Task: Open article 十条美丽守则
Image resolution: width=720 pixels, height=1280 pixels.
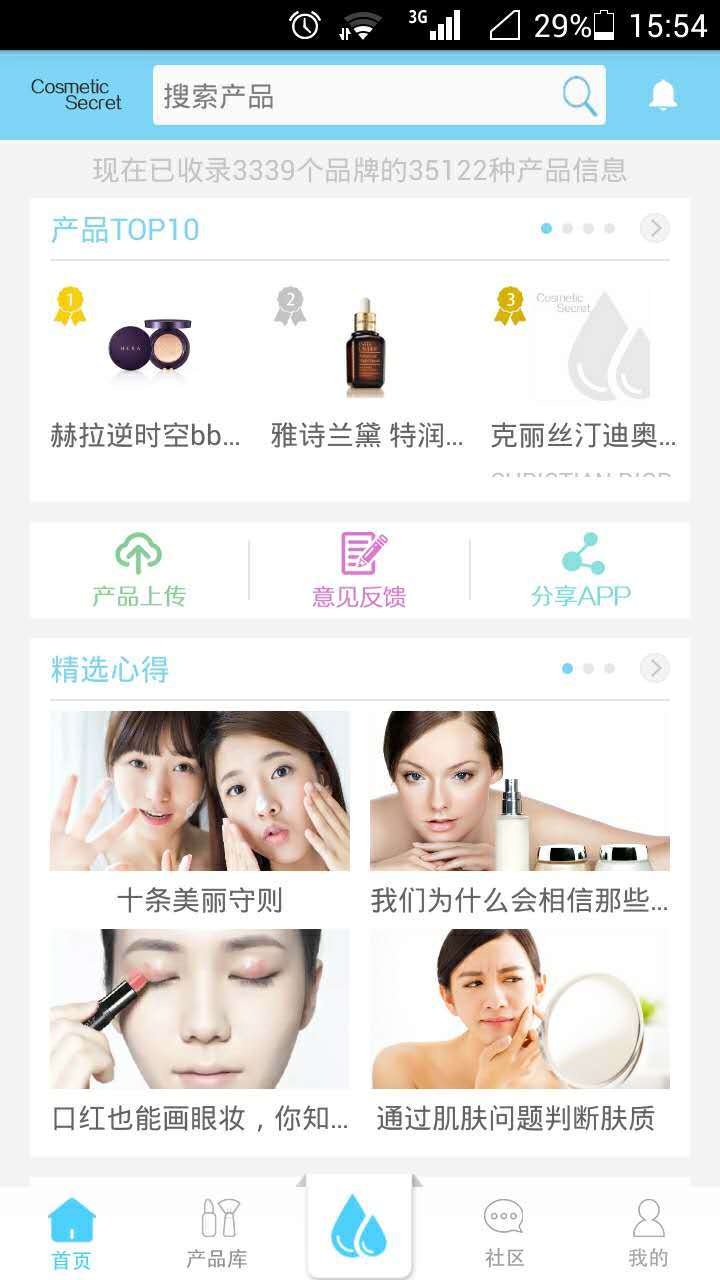Action: [x=200, y=814]
